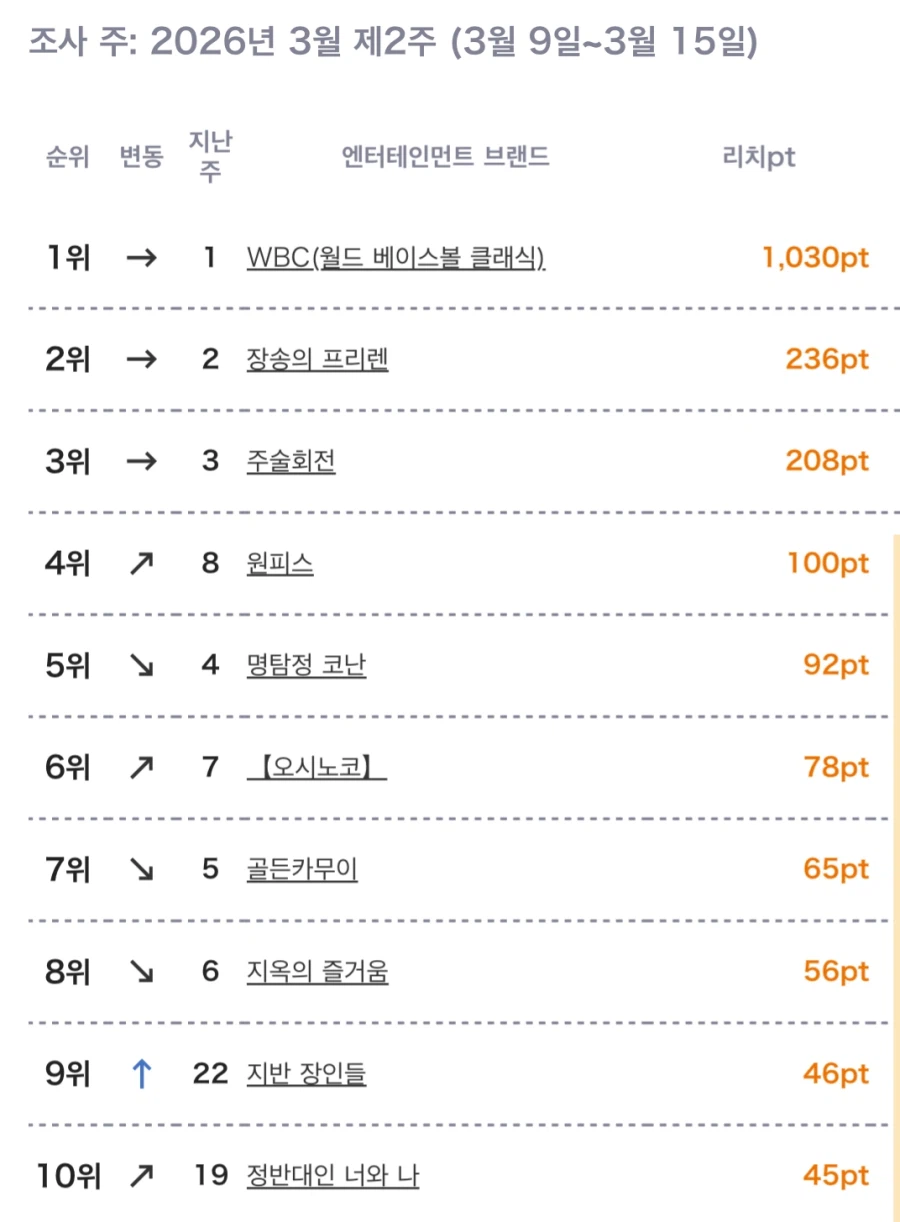Click the 변동 column header
Screen dimensions: 900x1222
coord(141,157)
